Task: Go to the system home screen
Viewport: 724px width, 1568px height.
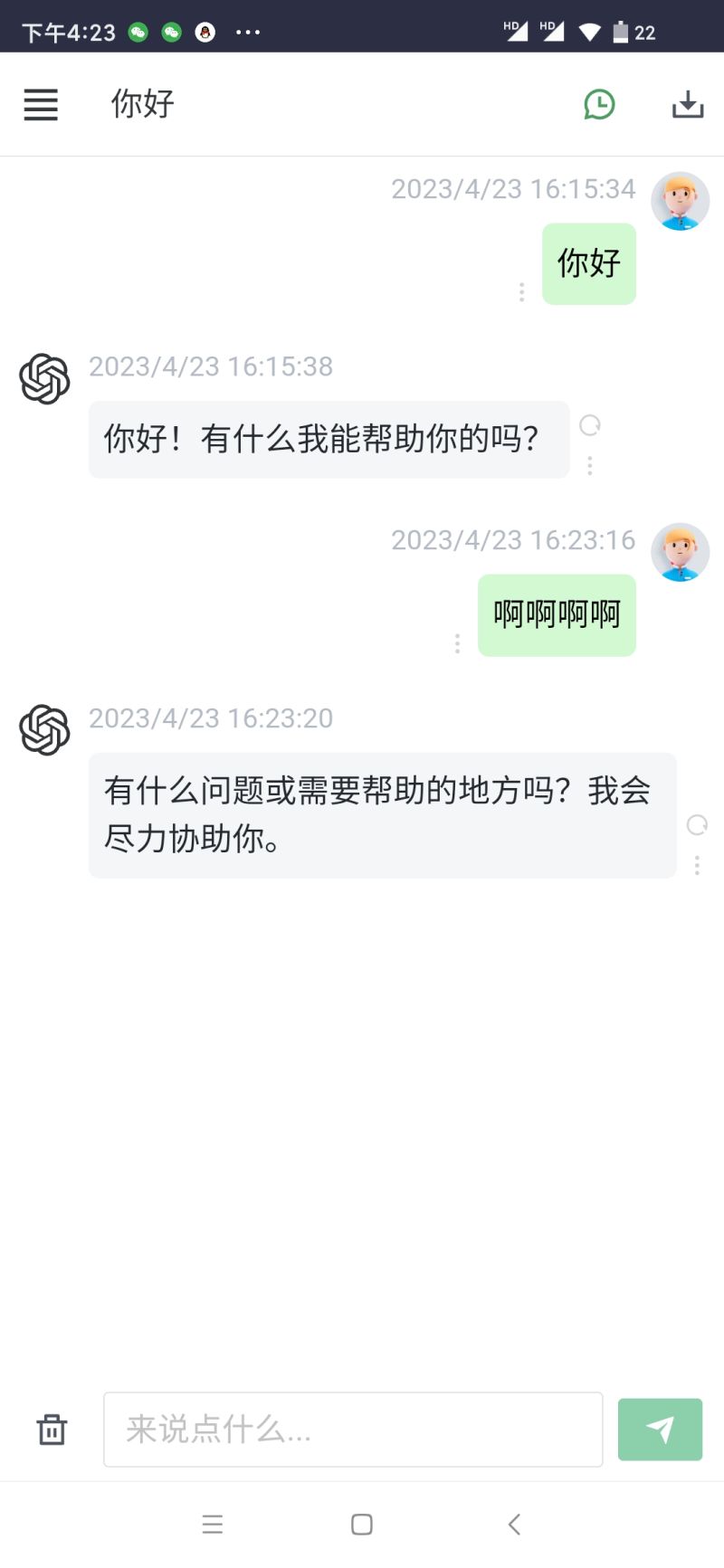Action: pos(362,1525)
